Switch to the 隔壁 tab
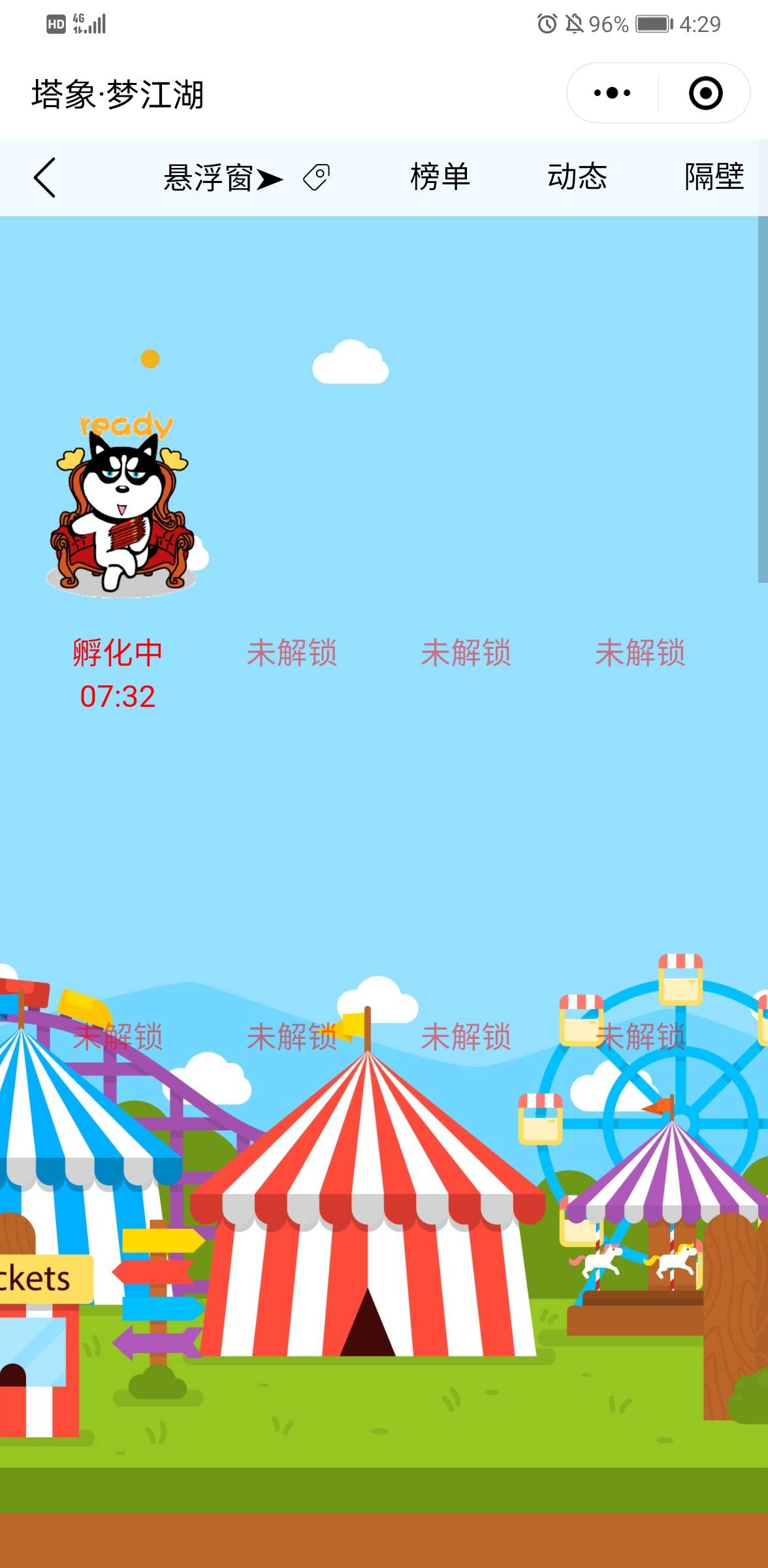 point(713,177)
